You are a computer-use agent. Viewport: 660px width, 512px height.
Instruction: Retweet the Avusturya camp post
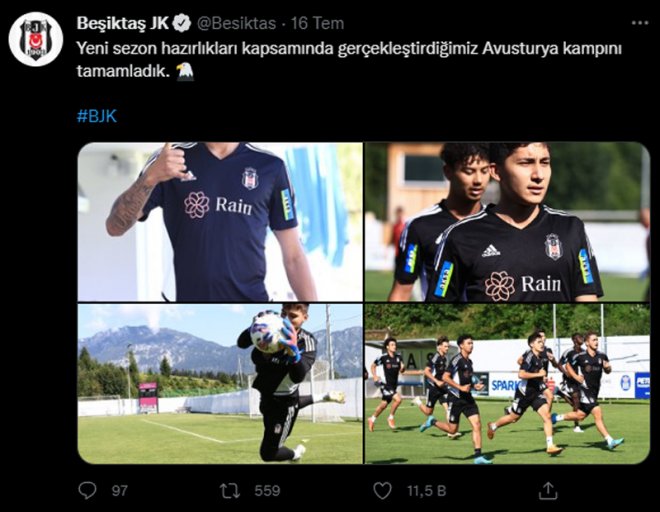(x=230, y=490)
